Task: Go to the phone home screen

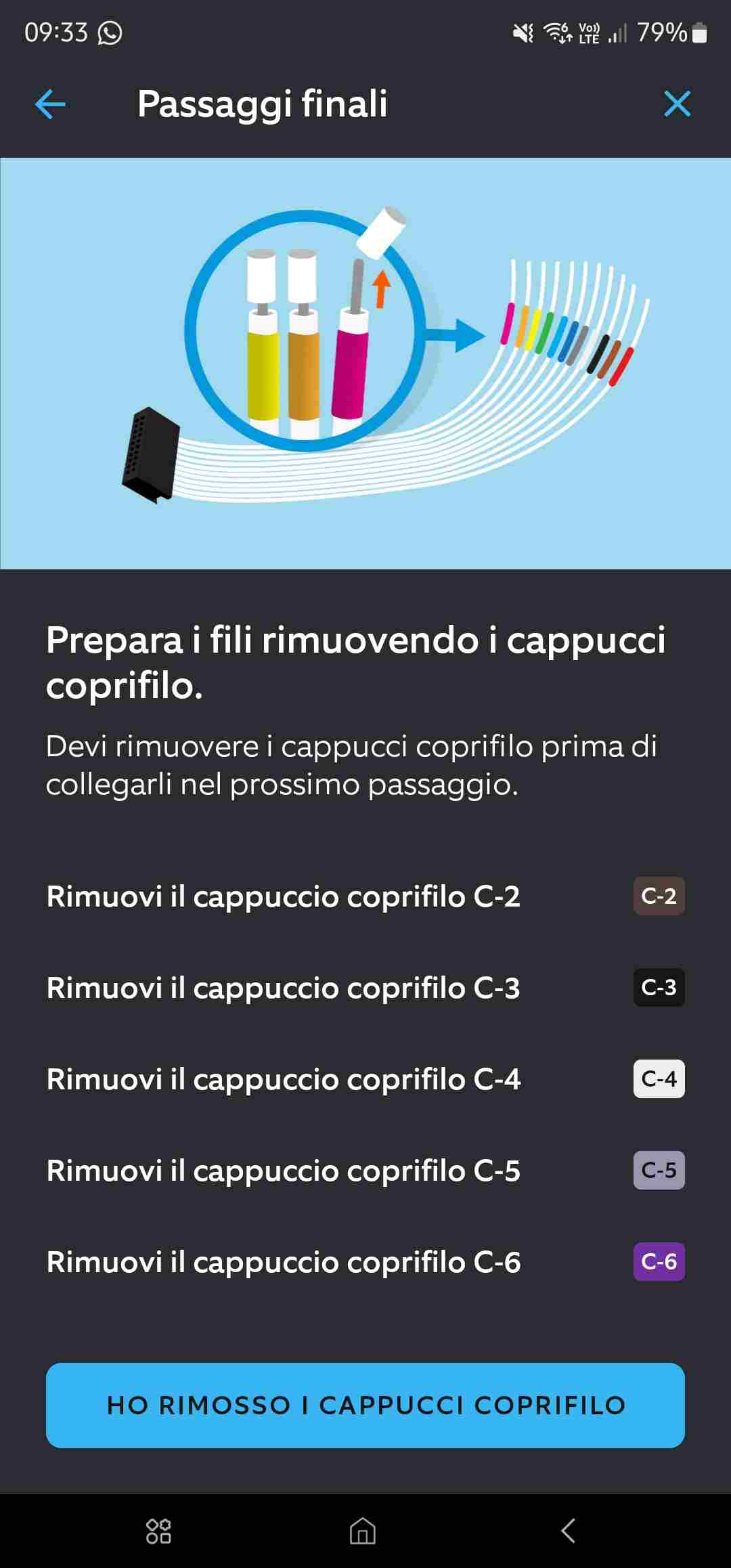Action: pyautogui.click(x=363, y=1531)
